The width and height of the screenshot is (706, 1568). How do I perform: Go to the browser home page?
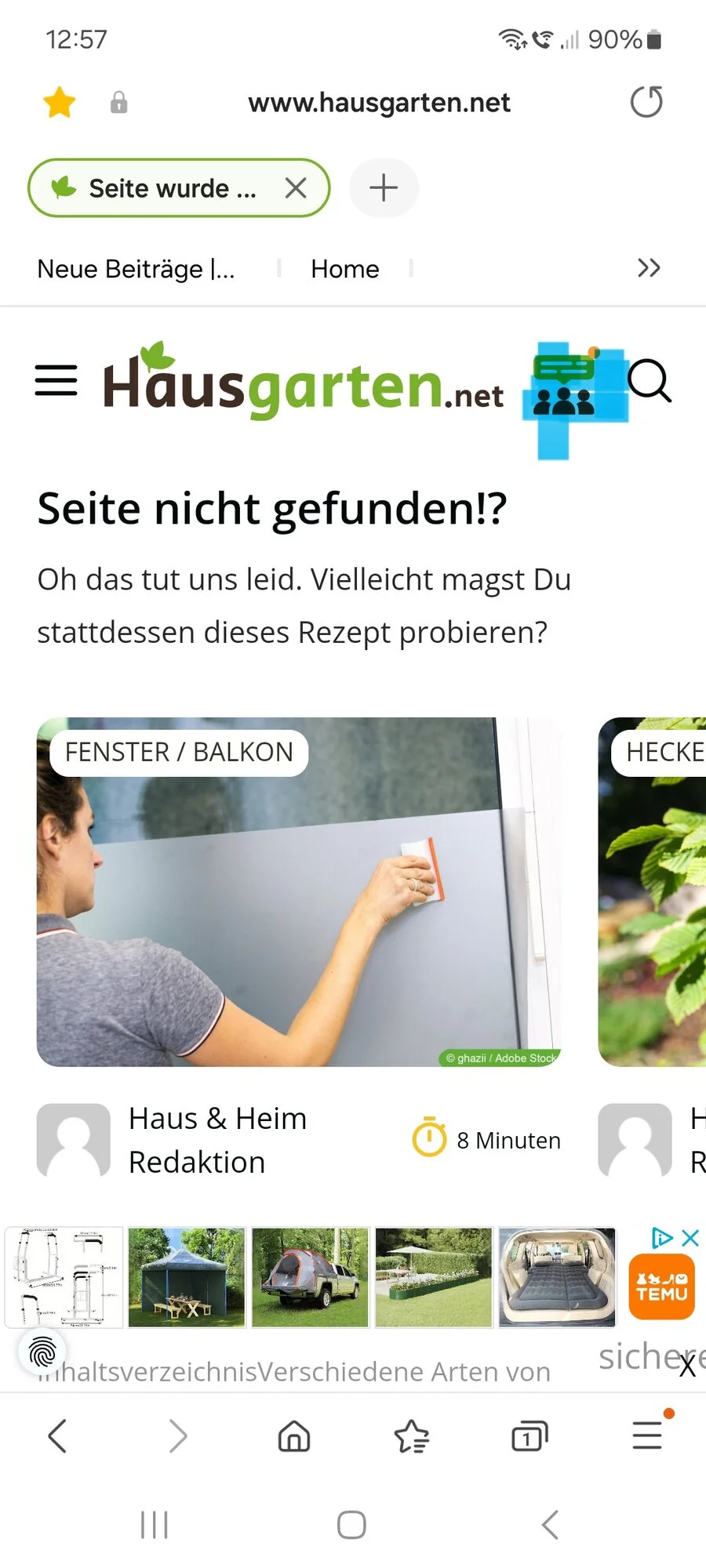(x=294, y=1436)
